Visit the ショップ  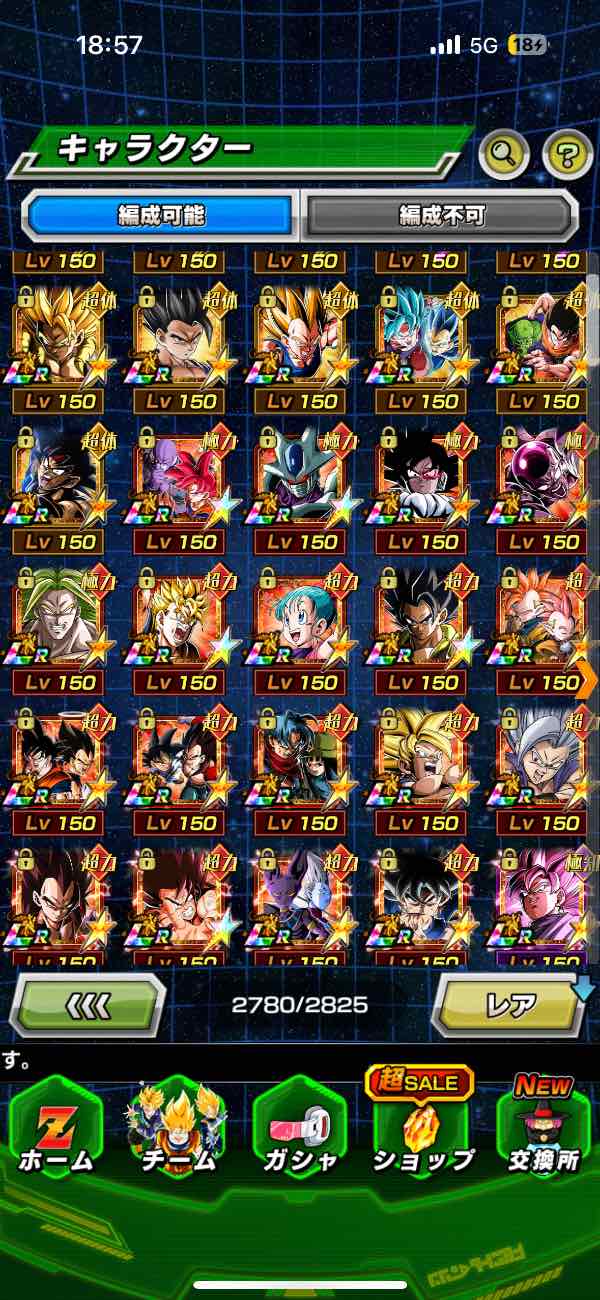pos(422,1128)
